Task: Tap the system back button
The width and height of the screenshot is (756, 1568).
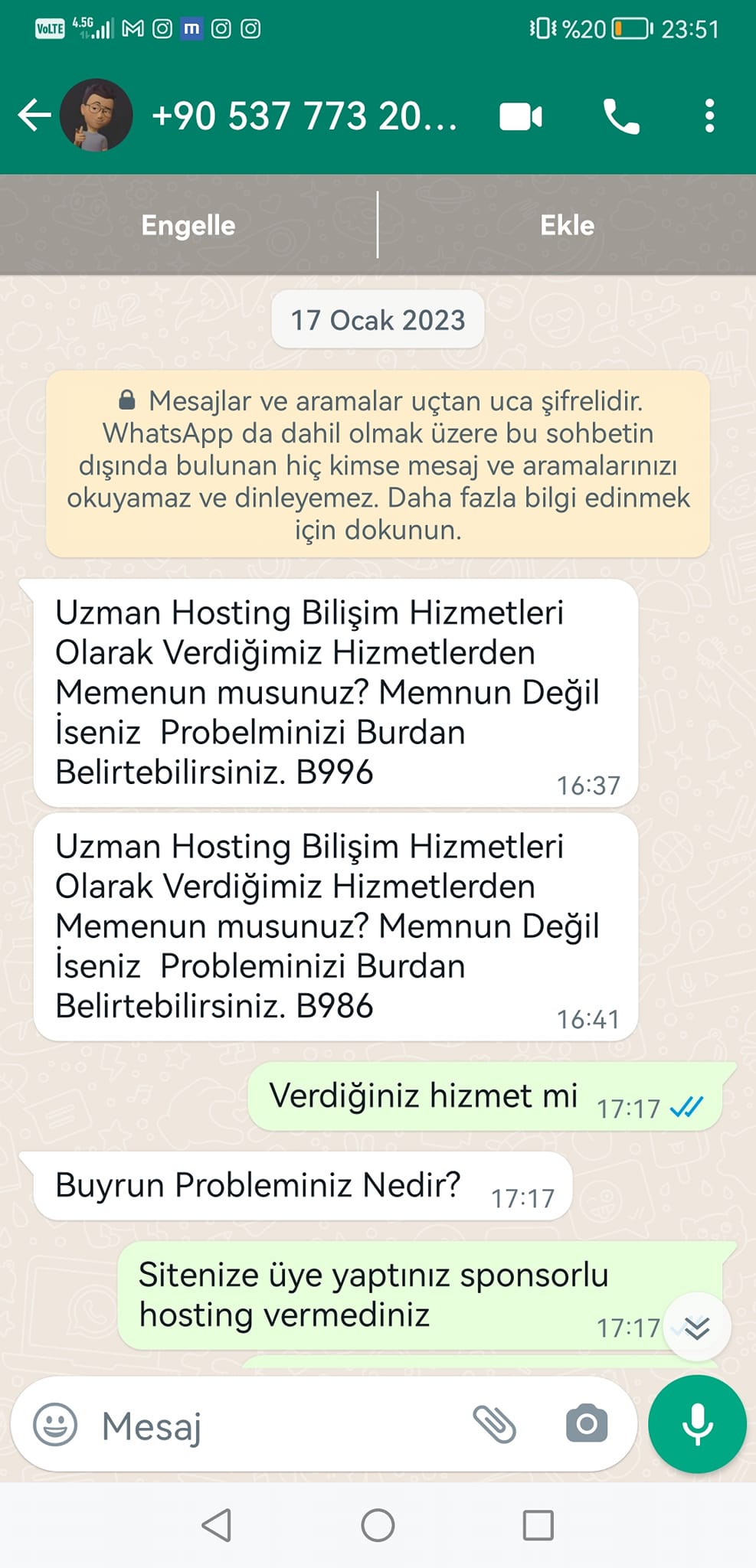Action: coord(217,1525)
